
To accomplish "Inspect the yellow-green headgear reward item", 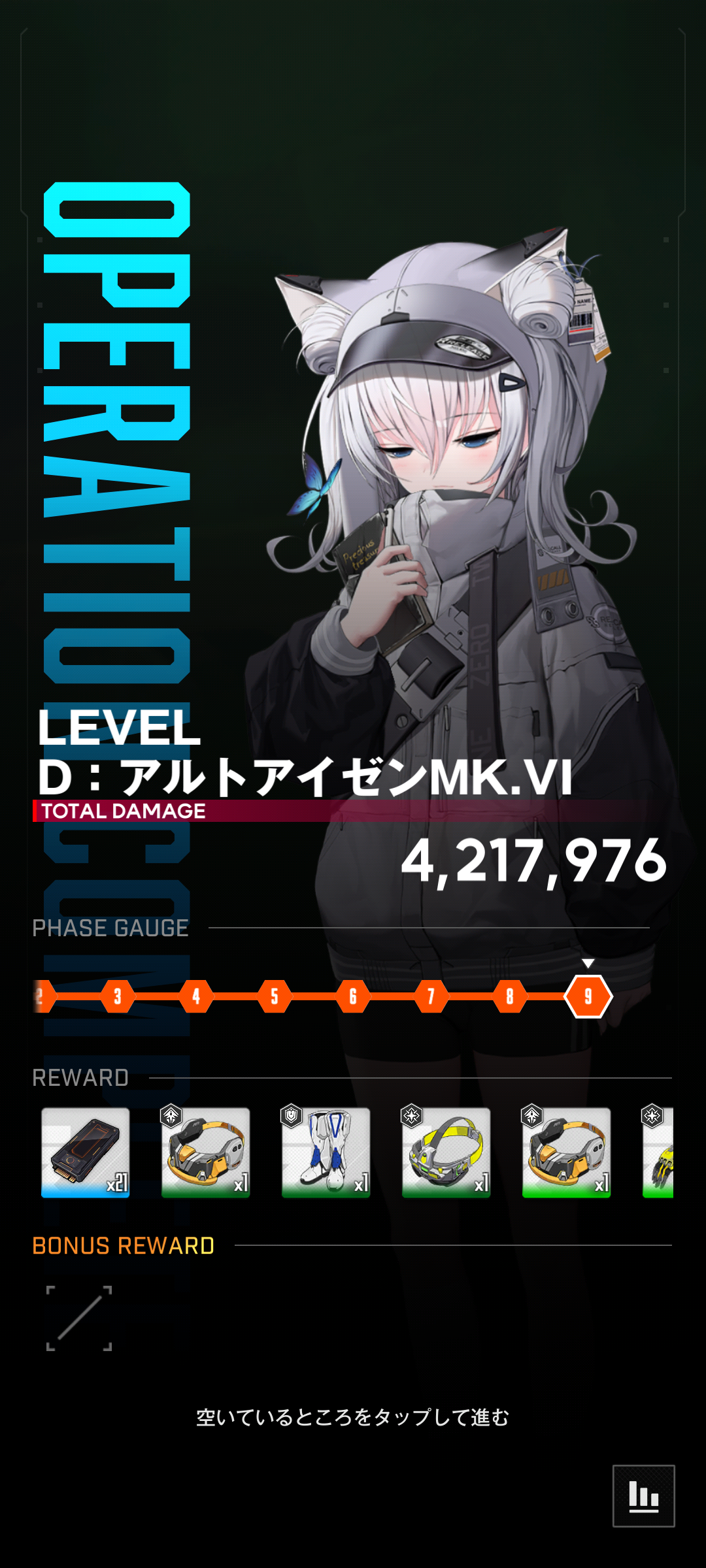I will [446, 1152].
